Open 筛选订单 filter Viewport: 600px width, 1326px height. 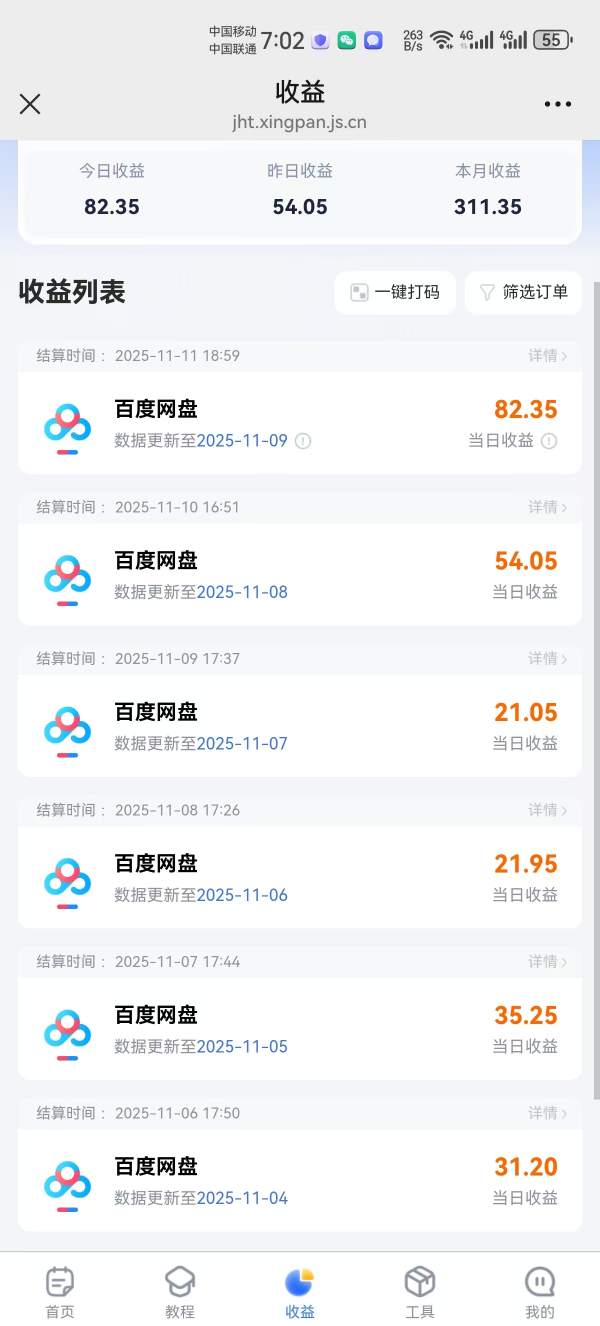523,293
